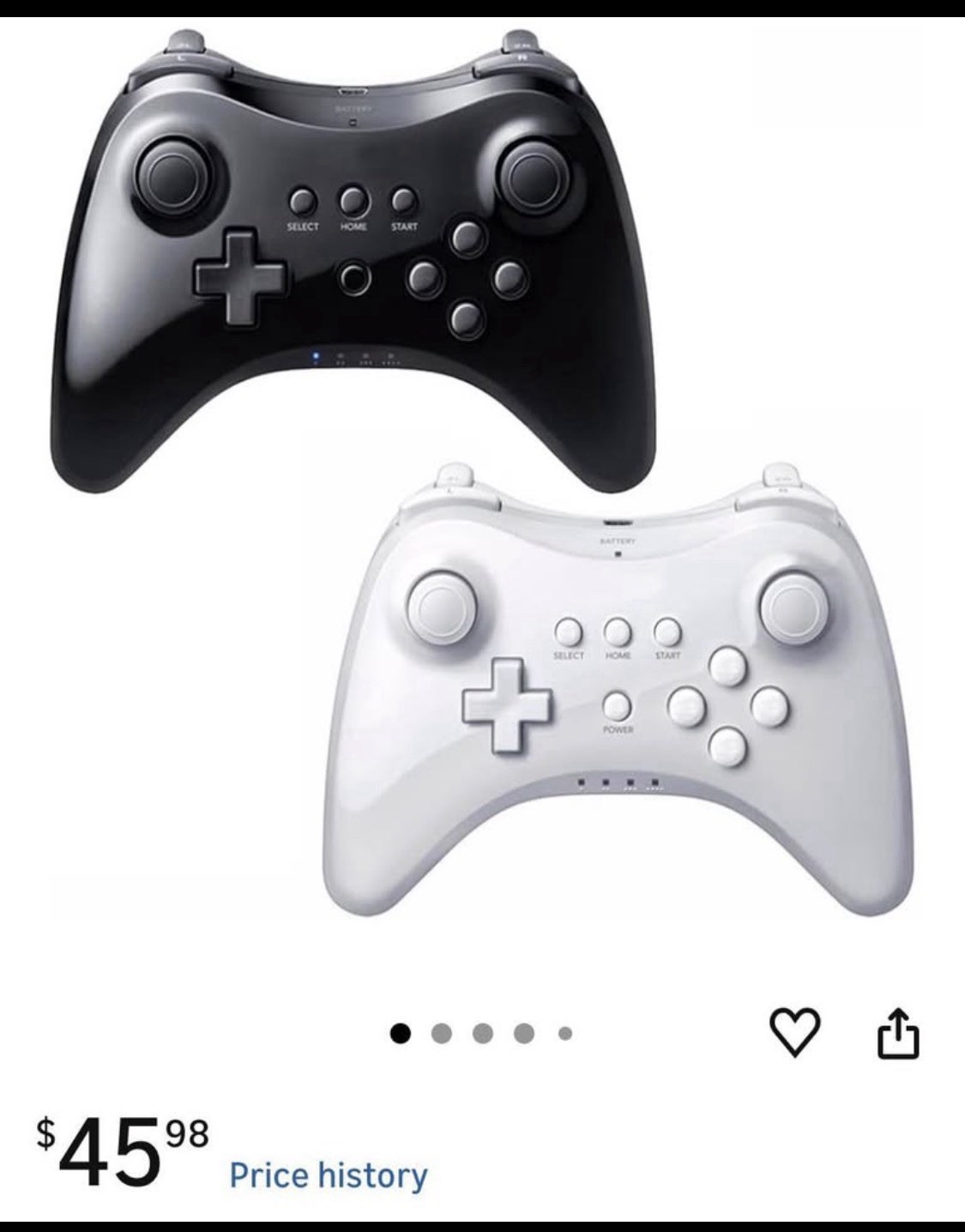Show the last product photo via final dot
The width and height of the screenshot is (965, 1232).
(x=563, y=1031)
